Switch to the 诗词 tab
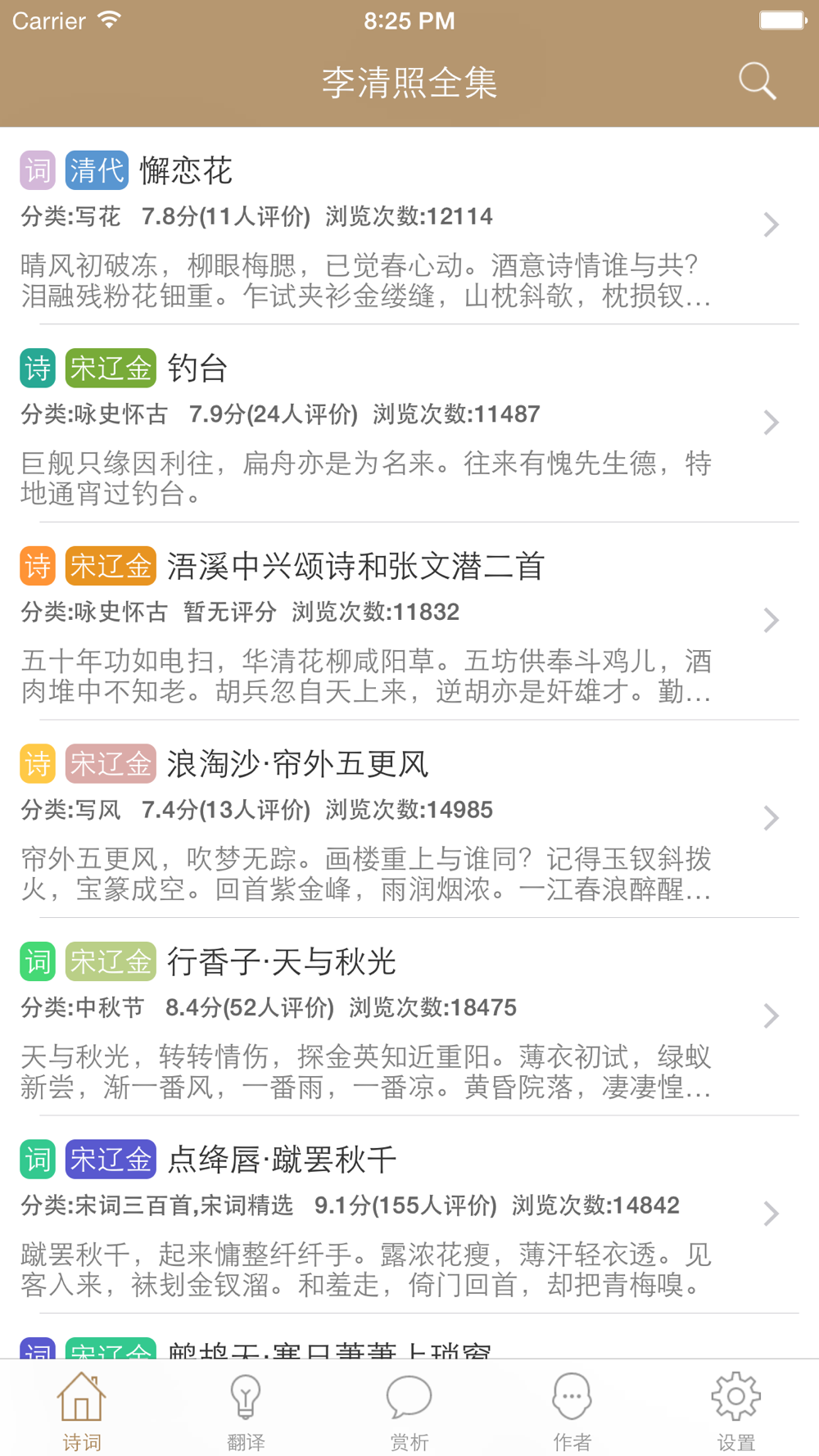This screenshot has height=1456, width=819. point(82,1410)
